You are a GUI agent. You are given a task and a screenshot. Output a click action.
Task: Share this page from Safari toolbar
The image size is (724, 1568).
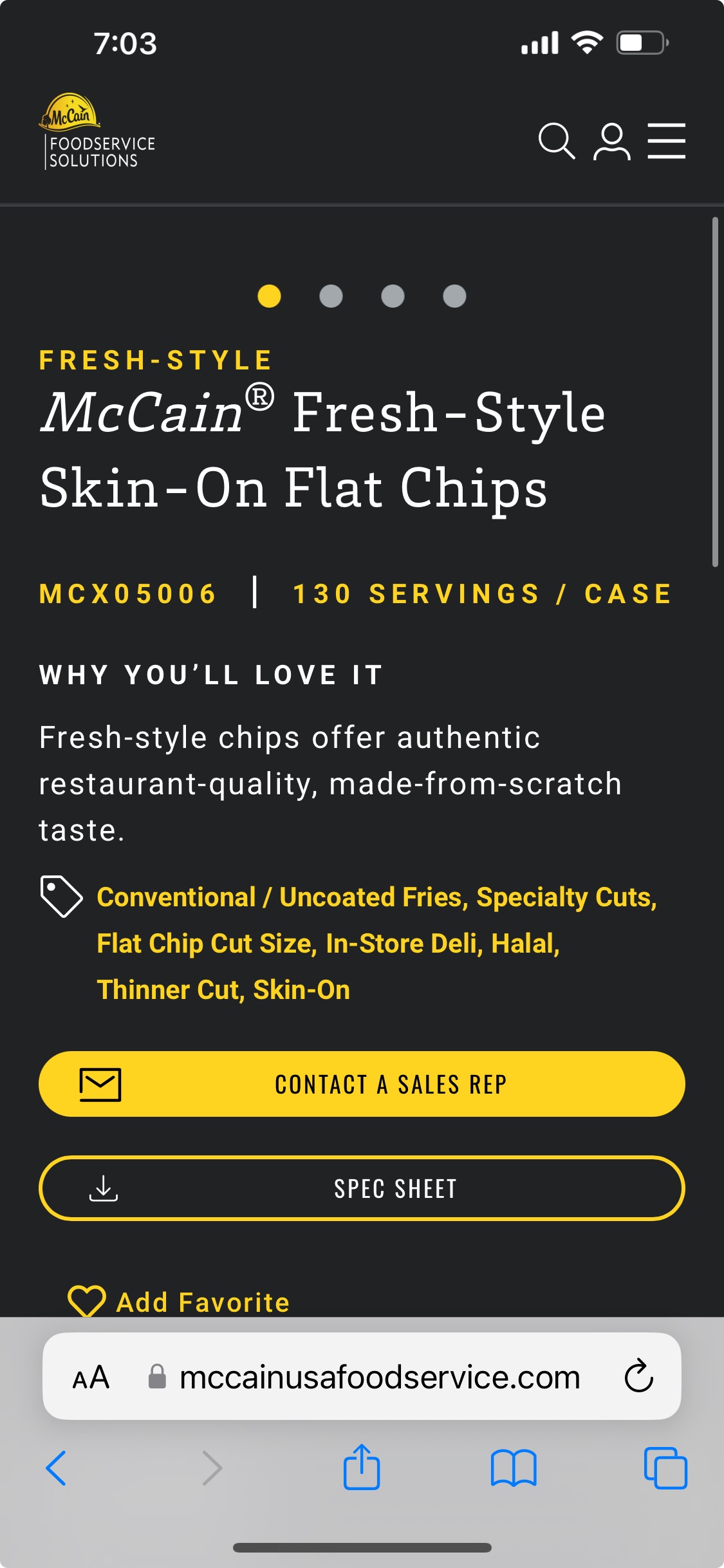click(x=362, y=1467)
